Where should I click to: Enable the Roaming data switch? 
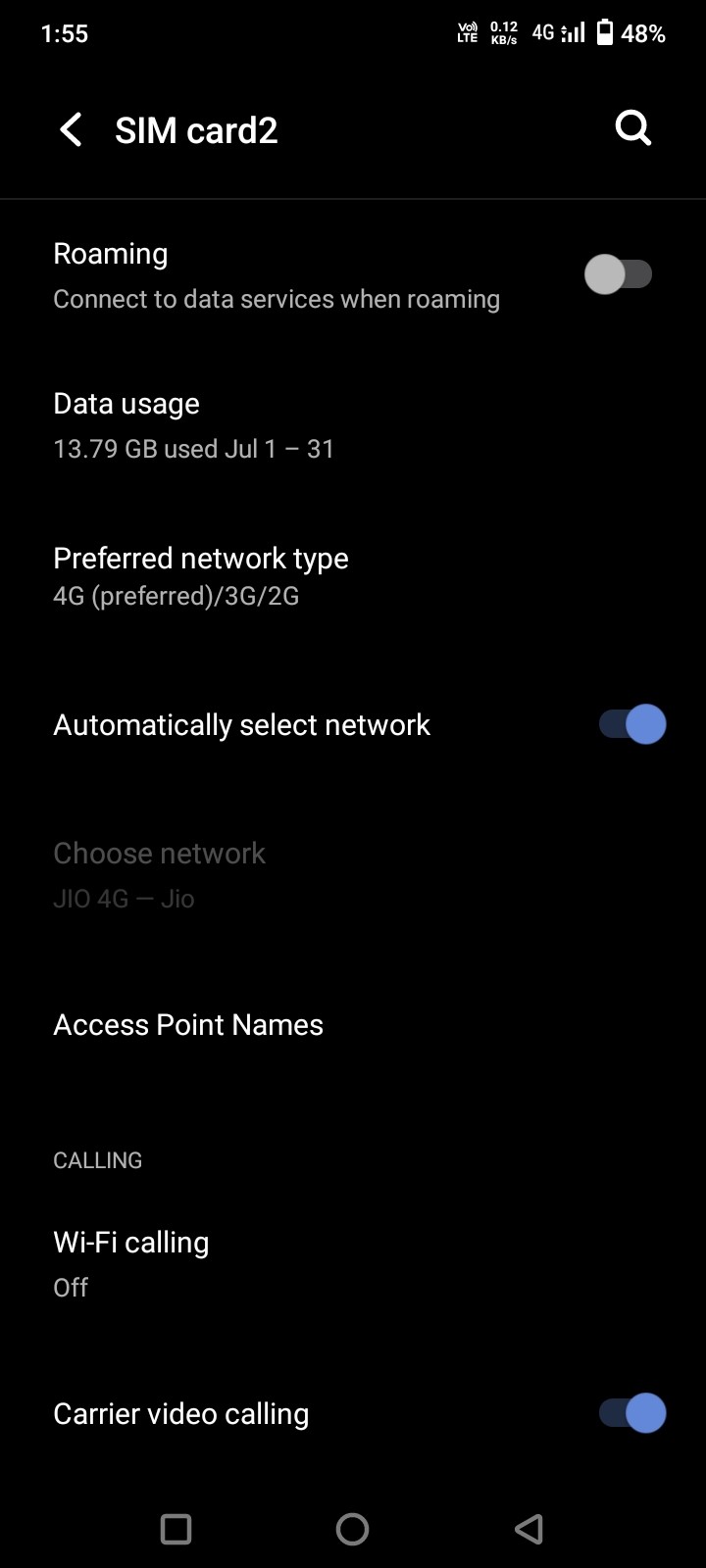[x=619, y=274]
